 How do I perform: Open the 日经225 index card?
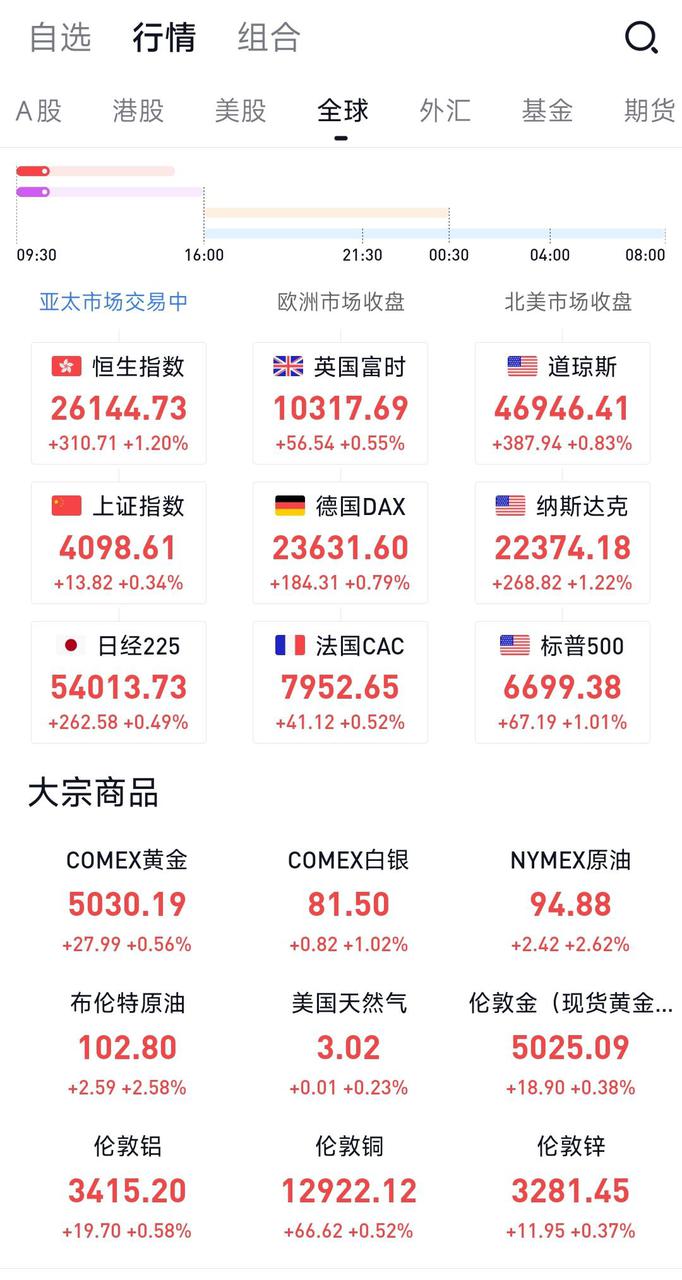tap(118, 682)
